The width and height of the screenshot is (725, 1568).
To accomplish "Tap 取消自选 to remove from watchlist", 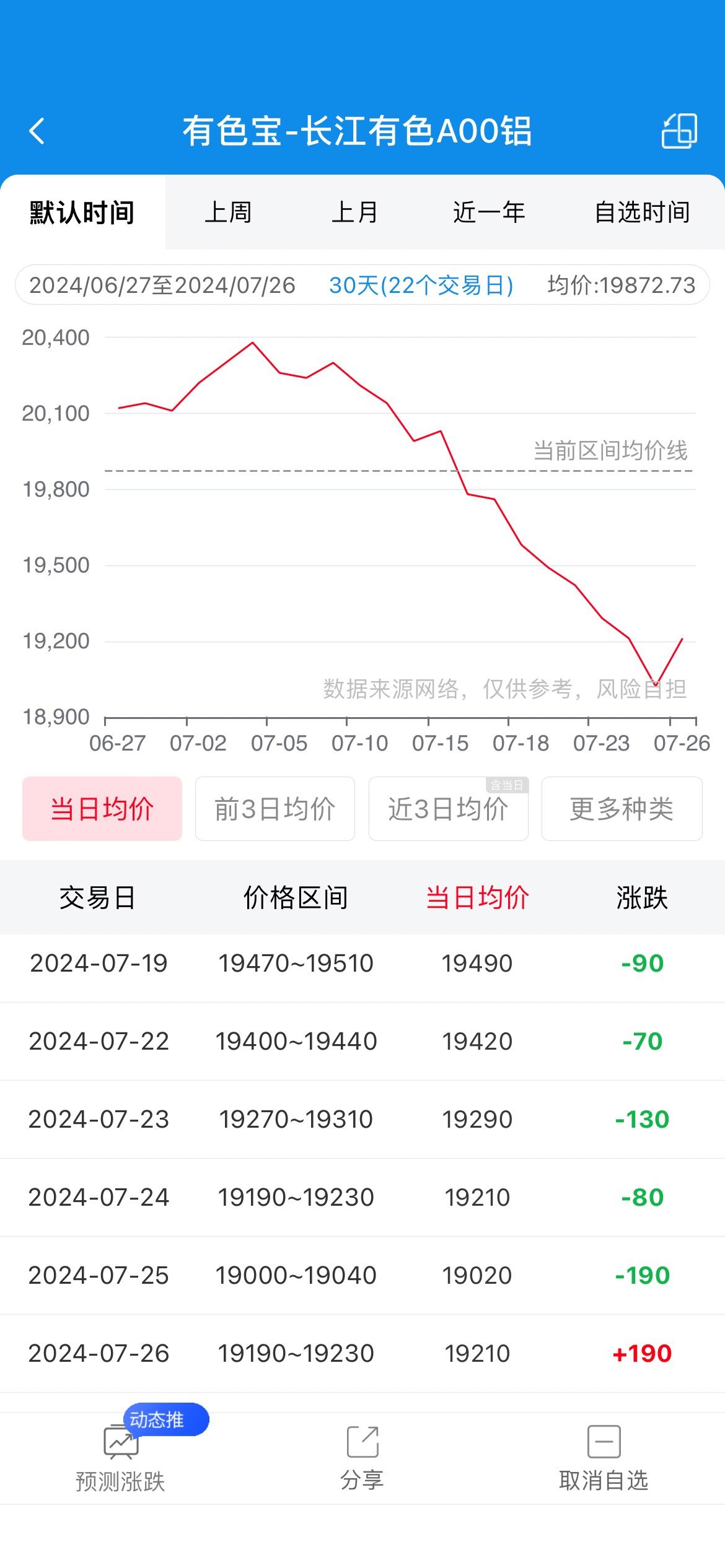I will click(x=604, y=1458).
